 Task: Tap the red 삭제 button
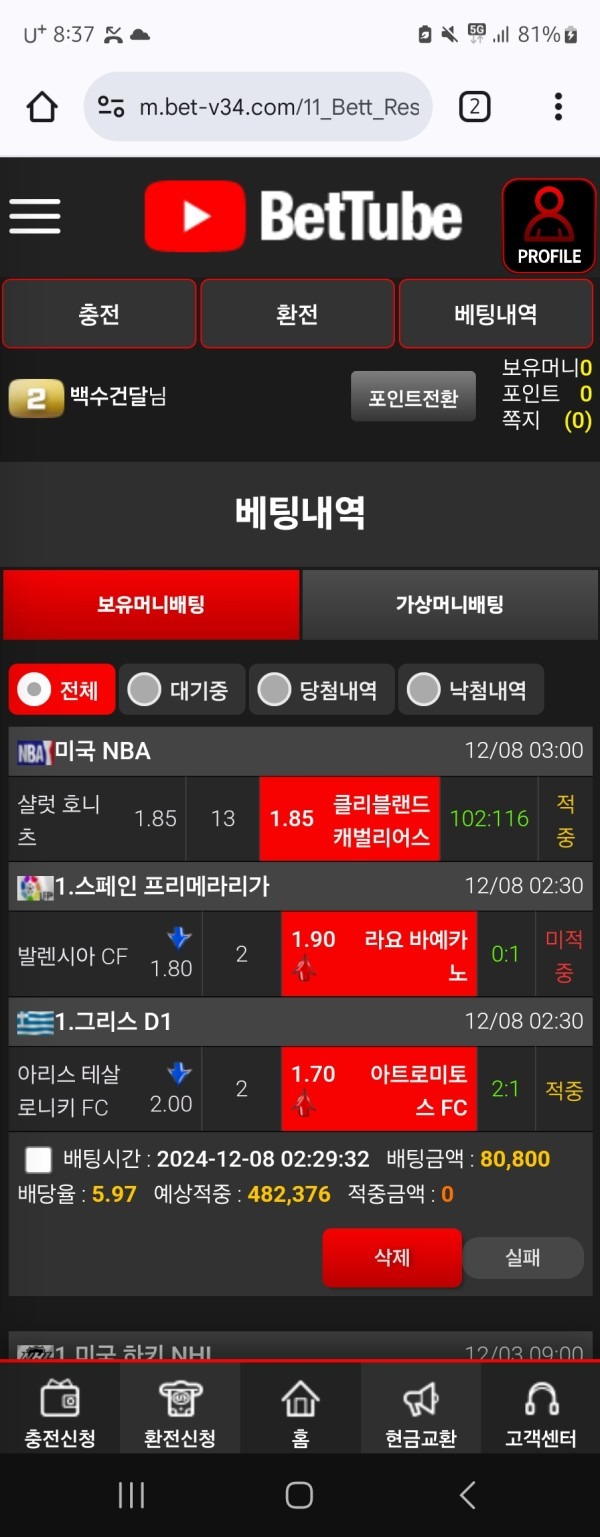(392, 1257)
